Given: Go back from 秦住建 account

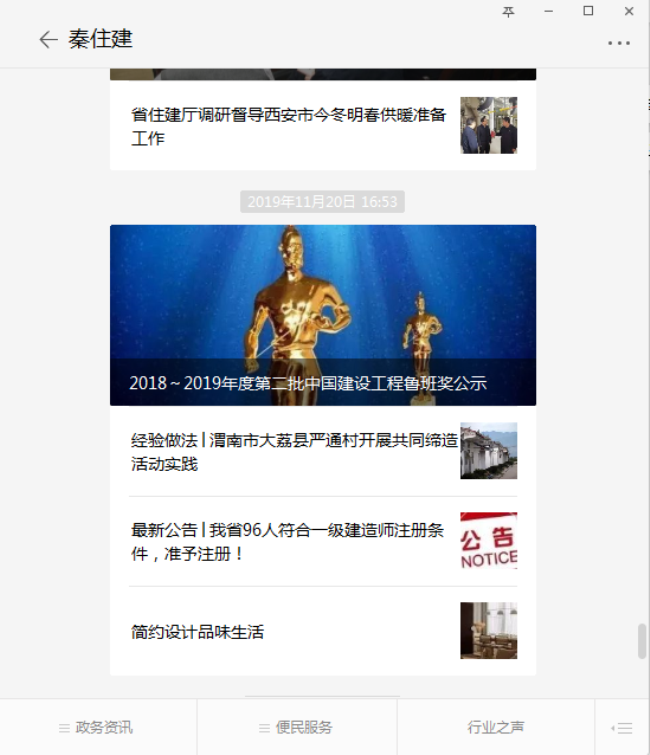Looking at the screenshot, I should tap(47, 40).
